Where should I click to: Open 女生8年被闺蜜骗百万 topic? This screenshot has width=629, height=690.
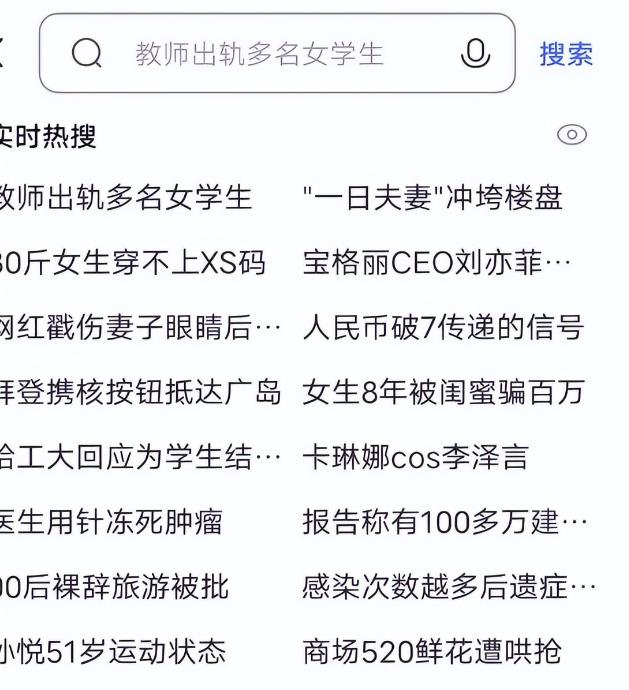(x=442, y=392)
